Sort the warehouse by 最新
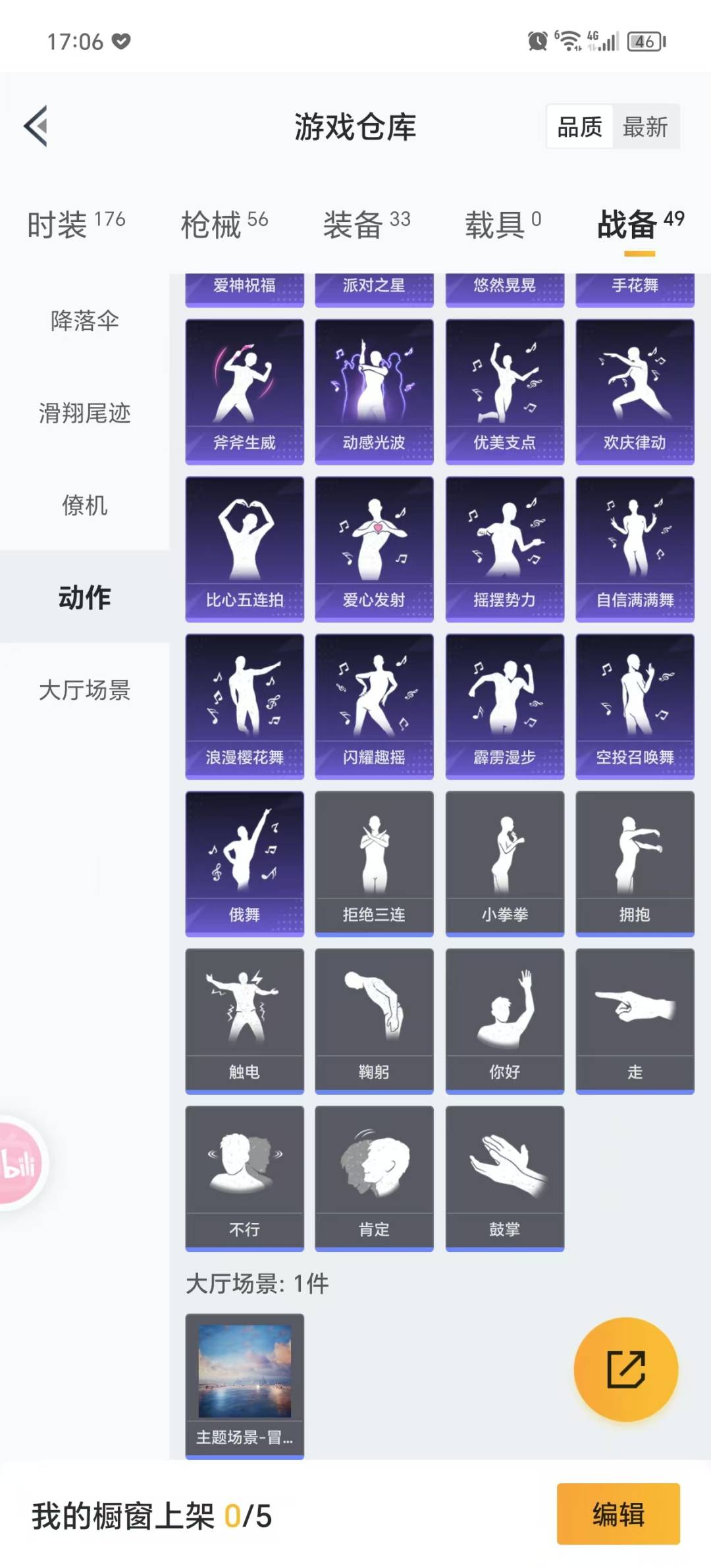Image resolution: width=711 pixels, height=1568 pixels. click(645, 126)
